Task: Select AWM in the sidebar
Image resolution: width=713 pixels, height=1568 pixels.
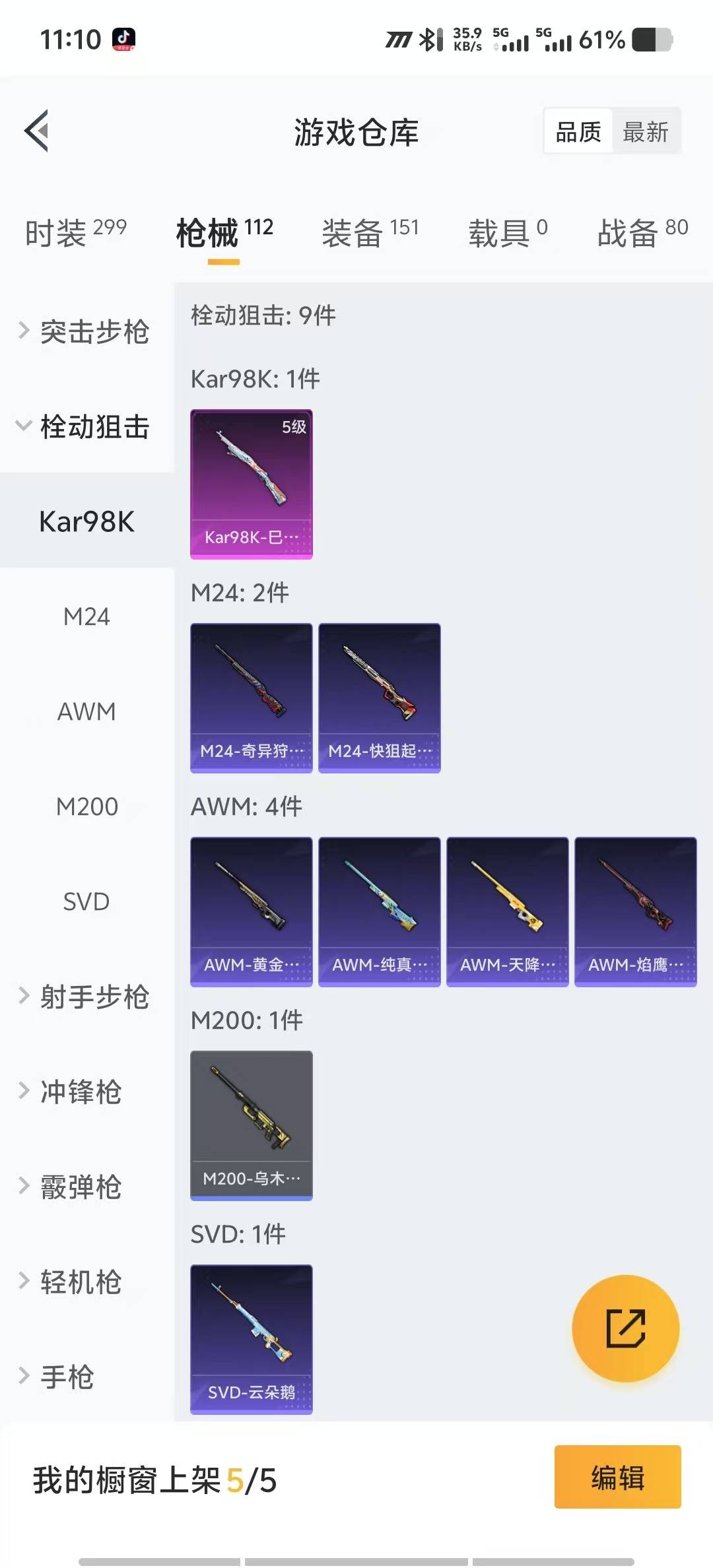Action: pos(86,711)
